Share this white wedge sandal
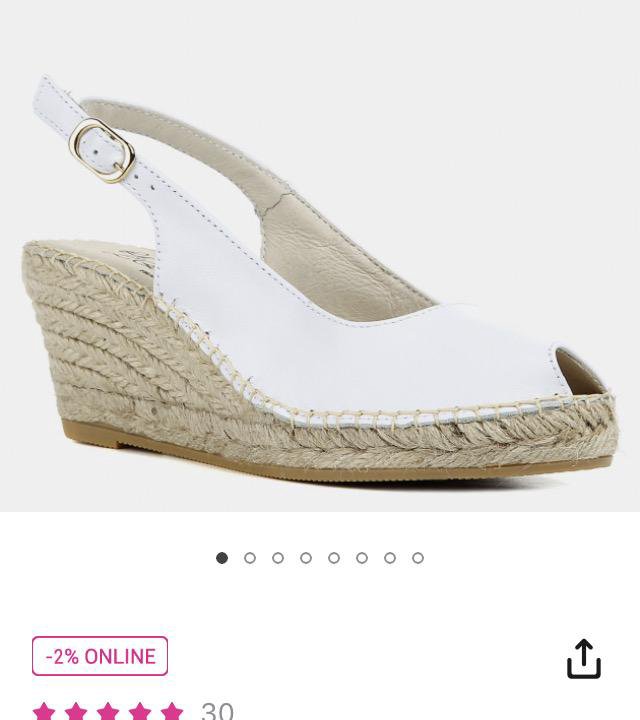The height and width of the screenshot is (720, 640). (583, 659)
